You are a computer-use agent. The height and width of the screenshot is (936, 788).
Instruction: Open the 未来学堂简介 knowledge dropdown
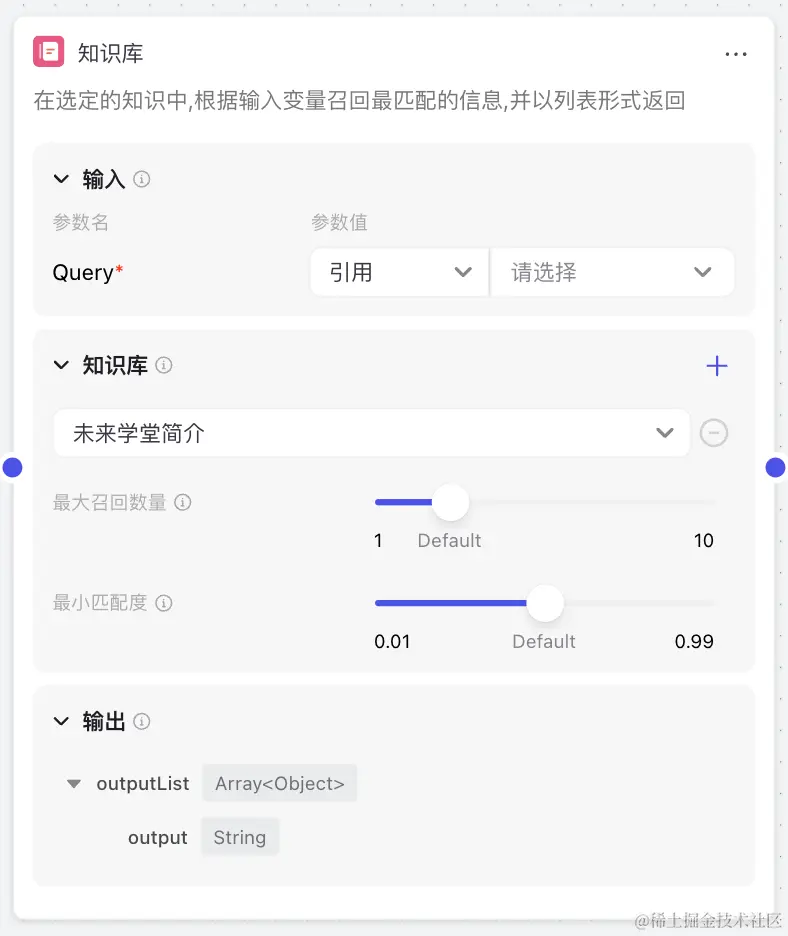coord(371,433)
